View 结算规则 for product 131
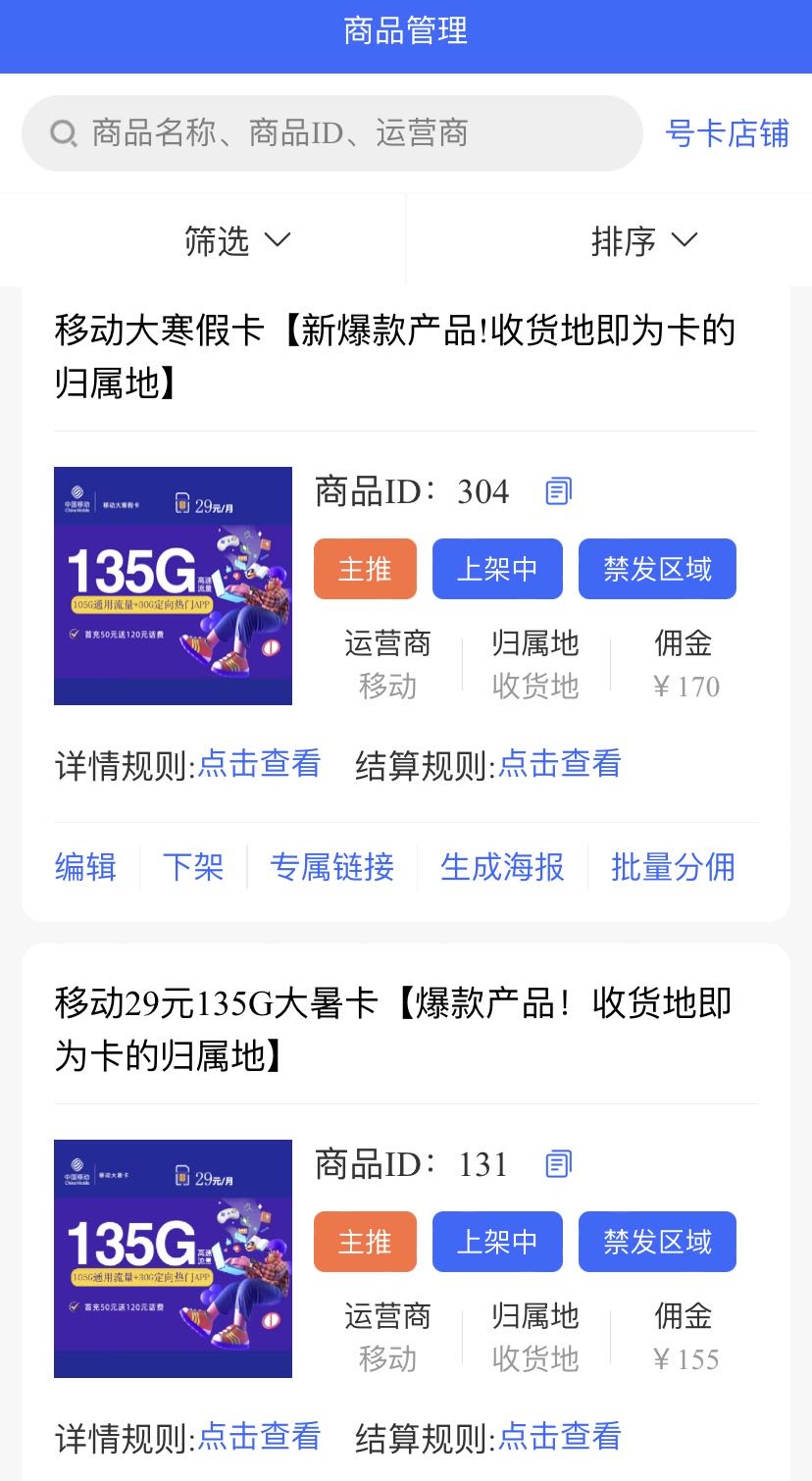The width and height of the screenshot is (812, 1481). (559, 1437)
